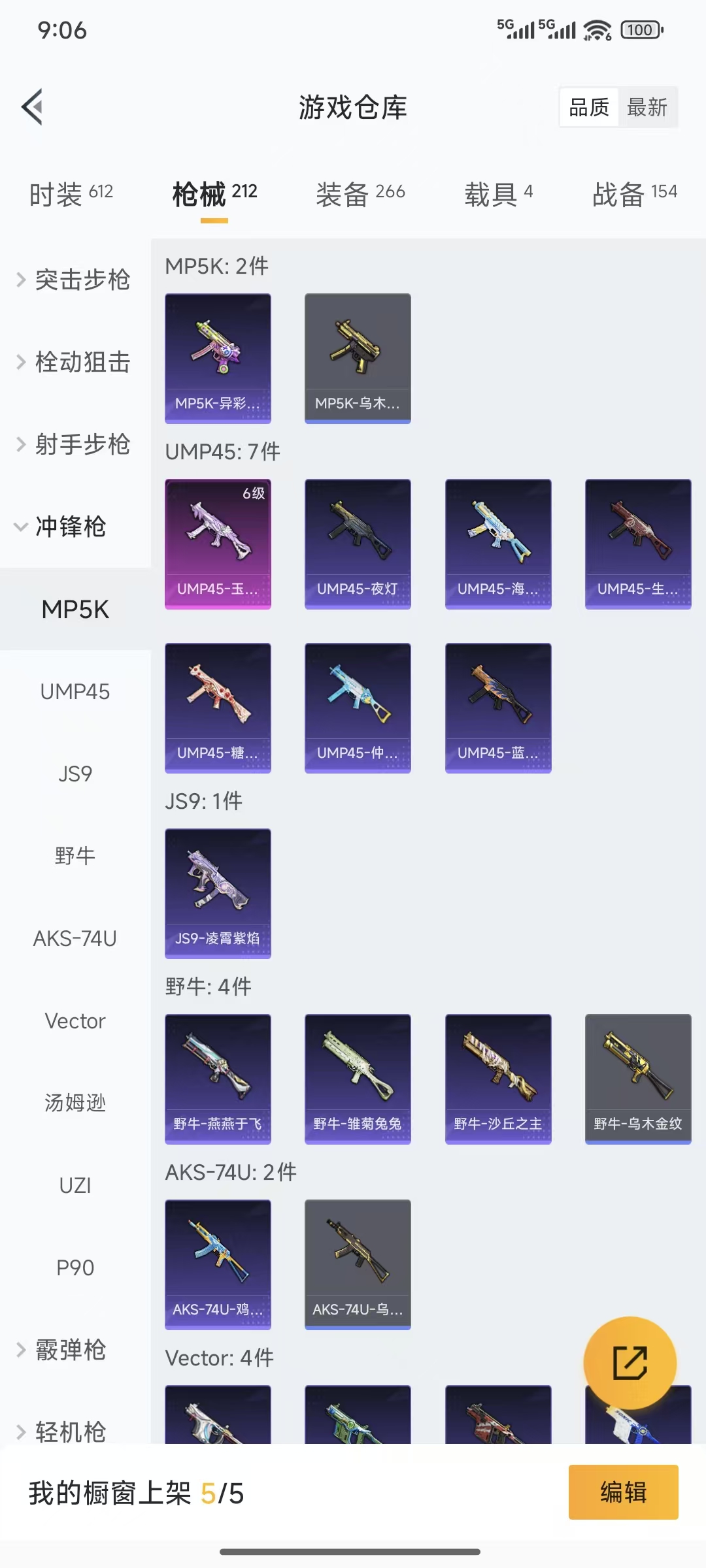This screenshot has width=706, height=1568.
Task: Select Vector in the sidebar
Action: coord(75,1021)
